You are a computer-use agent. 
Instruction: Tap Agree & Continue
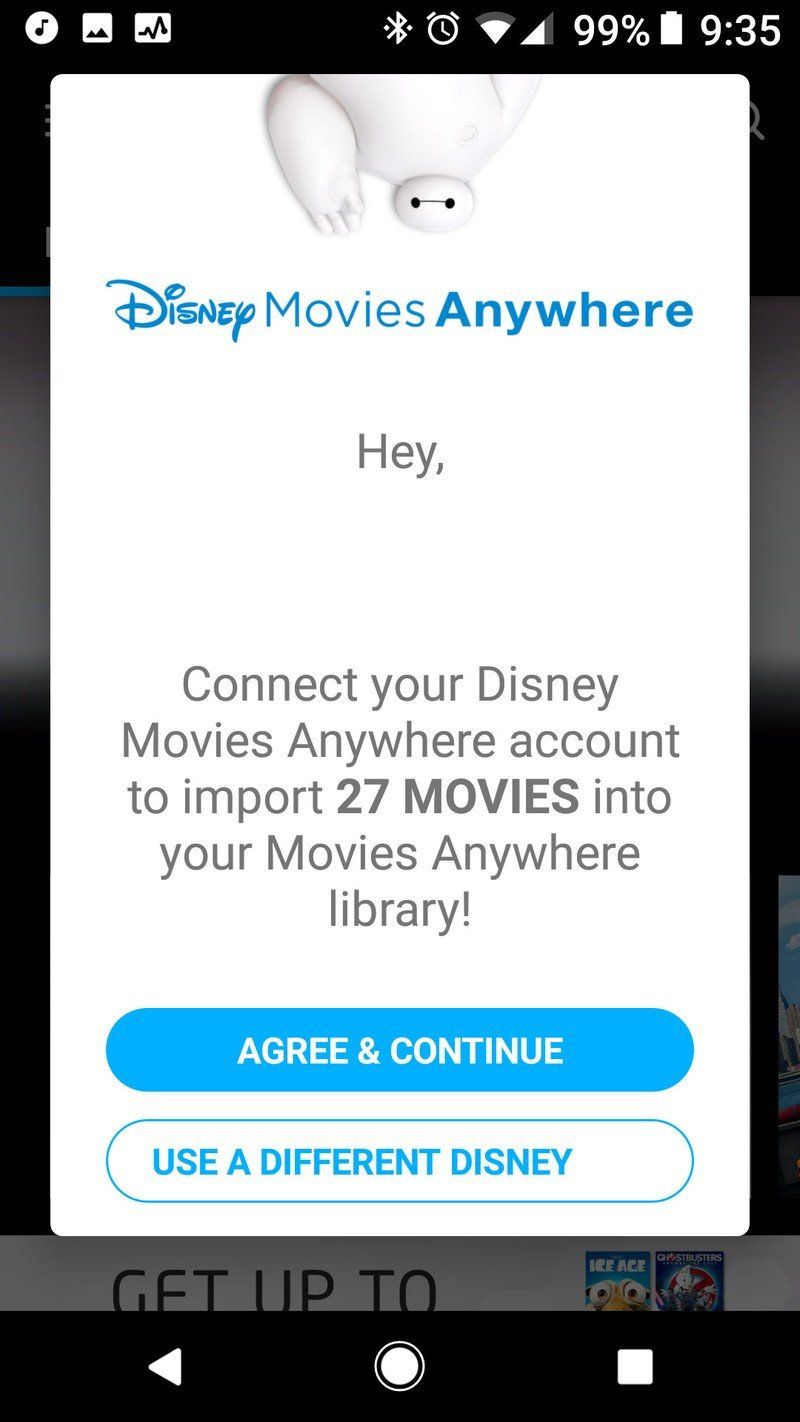399,1049
